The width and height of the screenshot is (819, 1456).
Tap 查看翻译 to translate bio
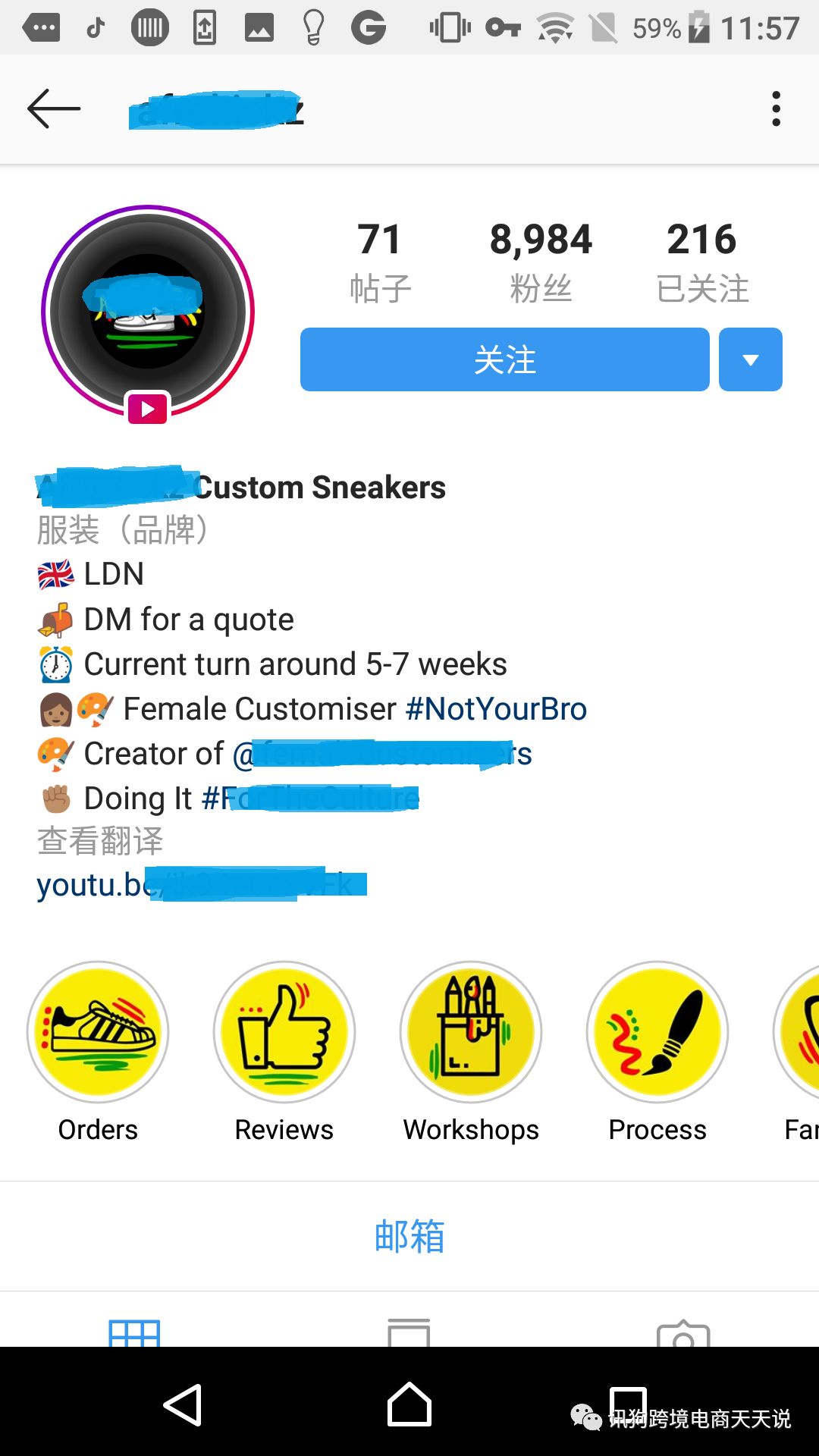click(100, 841)
